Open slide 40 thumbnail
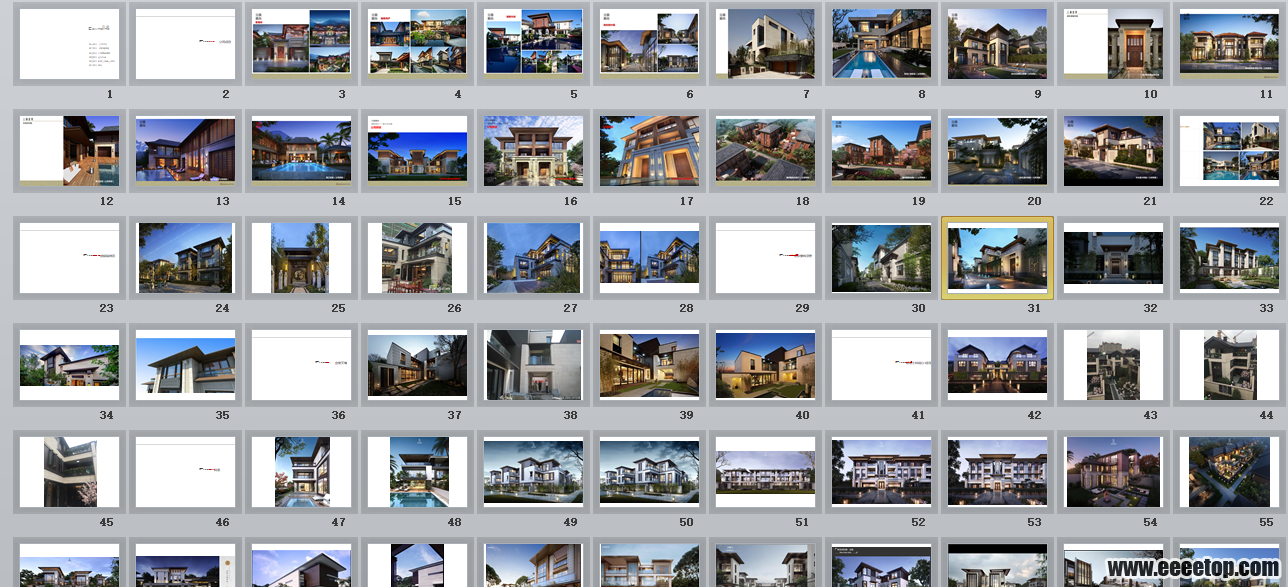Viewport: 1288px width, 587px height. tap(765, 365)
